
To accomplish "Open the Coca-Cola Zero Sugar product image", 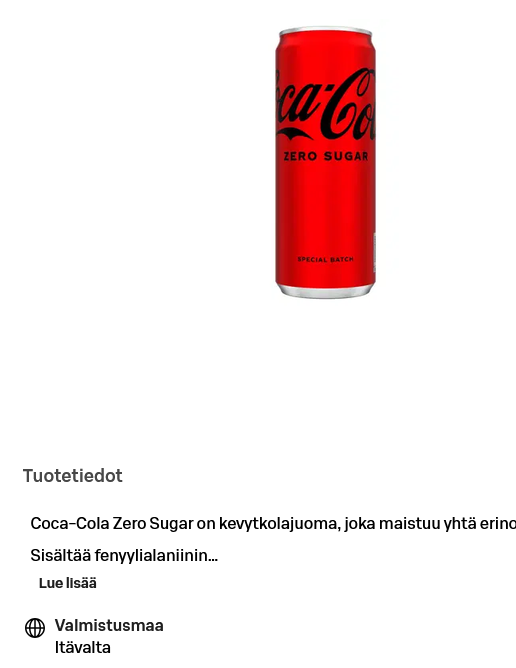I will [x=326, y=162].
